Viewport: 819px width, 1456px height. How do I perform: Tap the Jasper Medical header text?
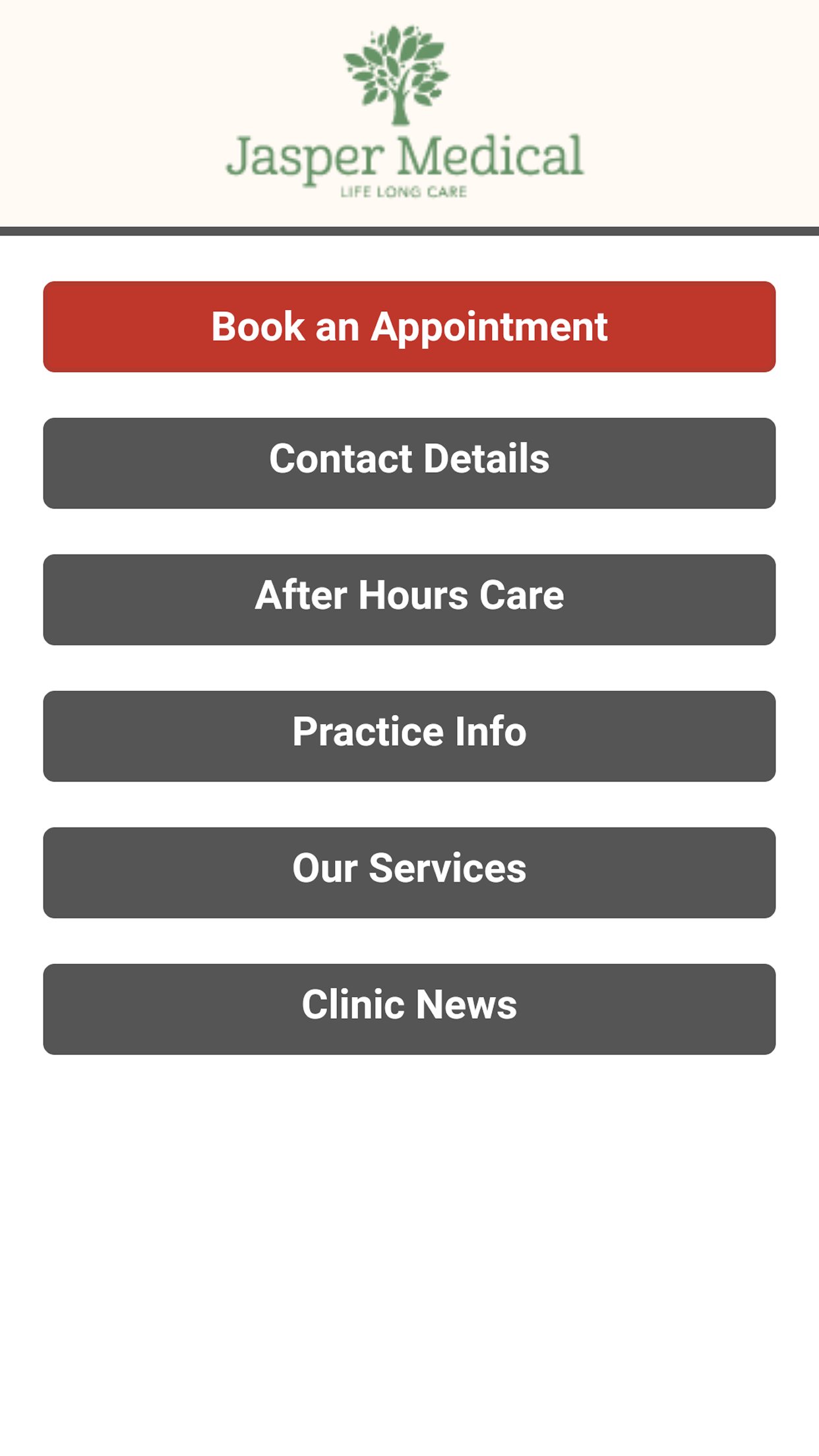tap(406, 155)
